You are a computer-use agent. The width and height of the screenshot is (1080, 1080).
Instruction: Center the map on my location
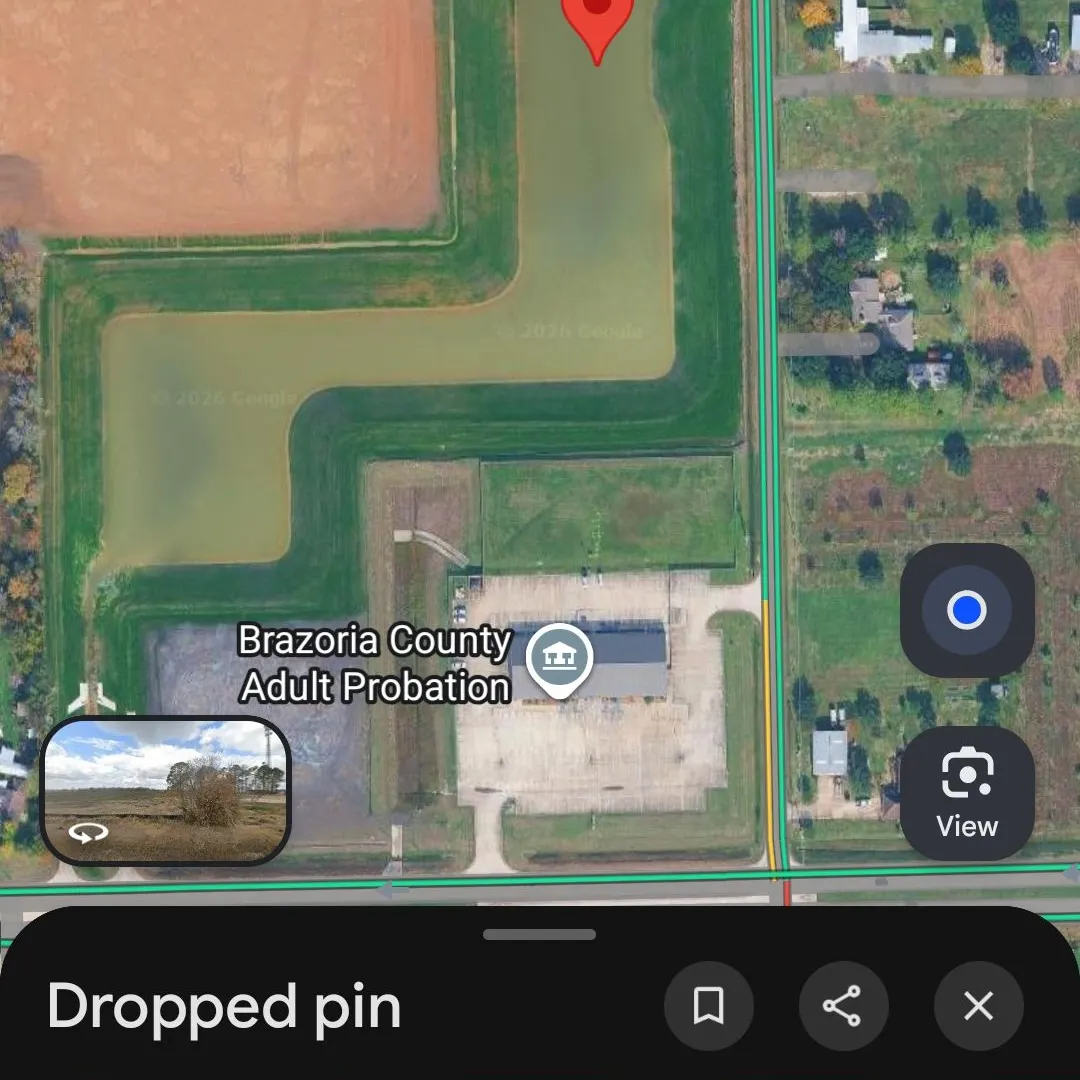point(967,610)
